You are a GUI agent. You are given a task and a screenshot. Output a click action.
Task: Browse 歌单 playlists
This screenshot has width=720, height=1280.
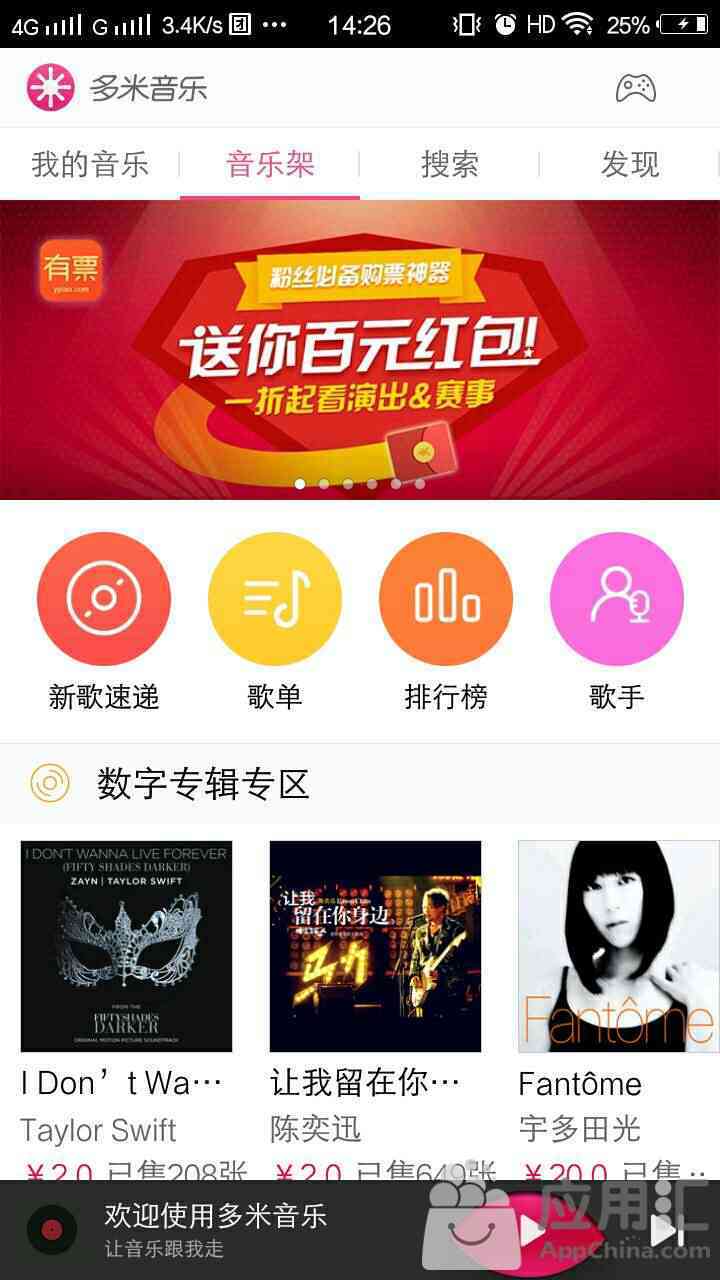[275, 622]
